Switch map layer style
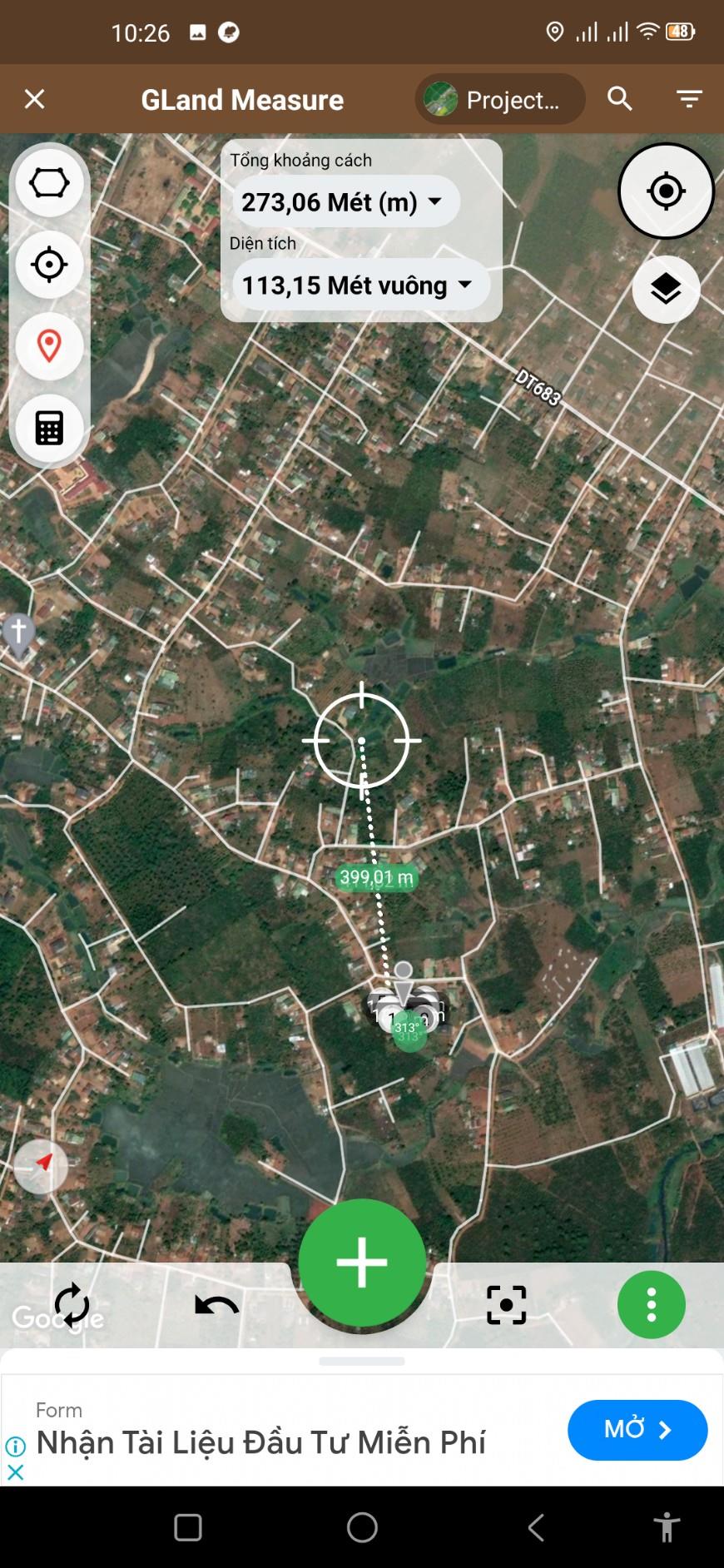Viewport: 724px width, 1568px height. click(x=666, y=289)
